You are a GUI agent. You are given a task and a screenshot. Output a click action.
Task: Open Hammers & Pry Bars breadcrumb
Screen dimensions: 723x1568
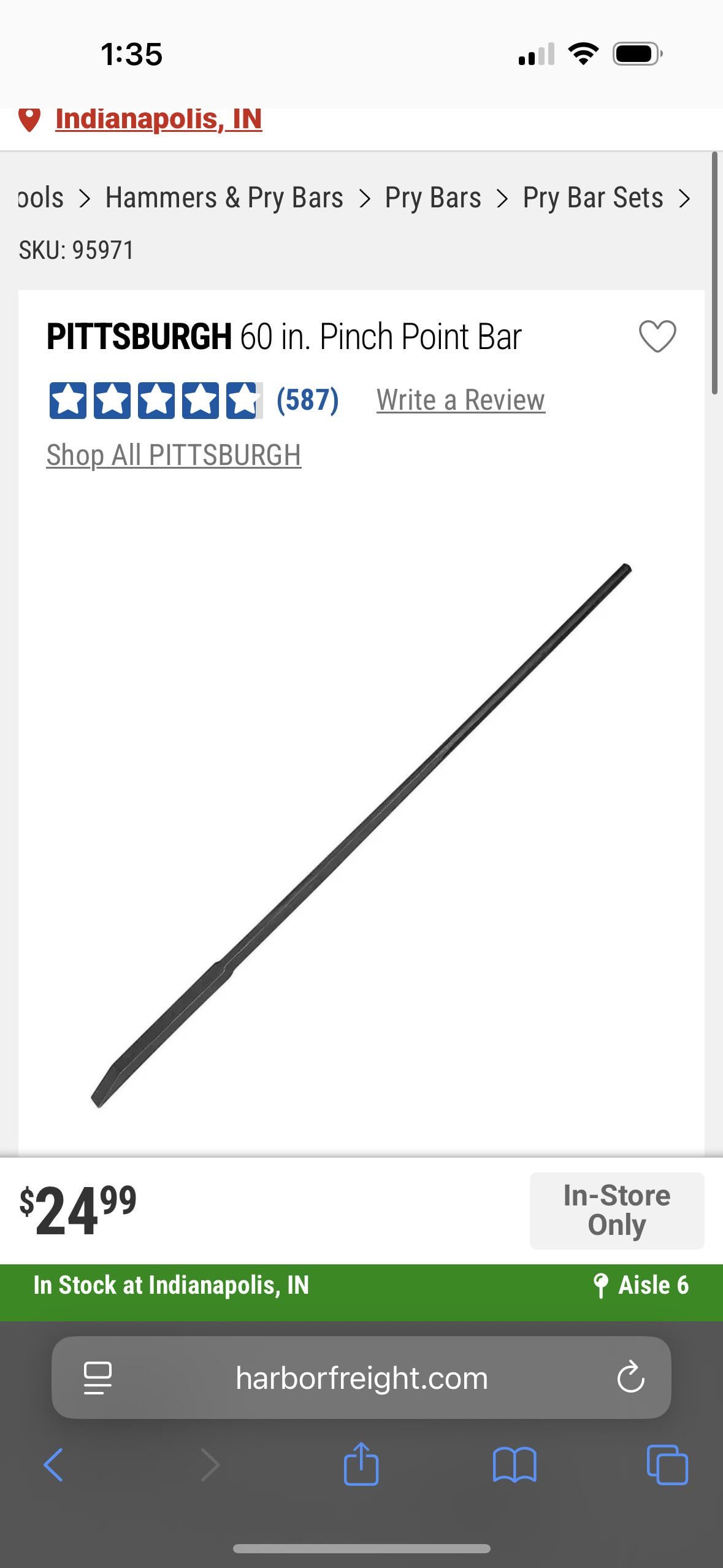(x=224, y=198)
